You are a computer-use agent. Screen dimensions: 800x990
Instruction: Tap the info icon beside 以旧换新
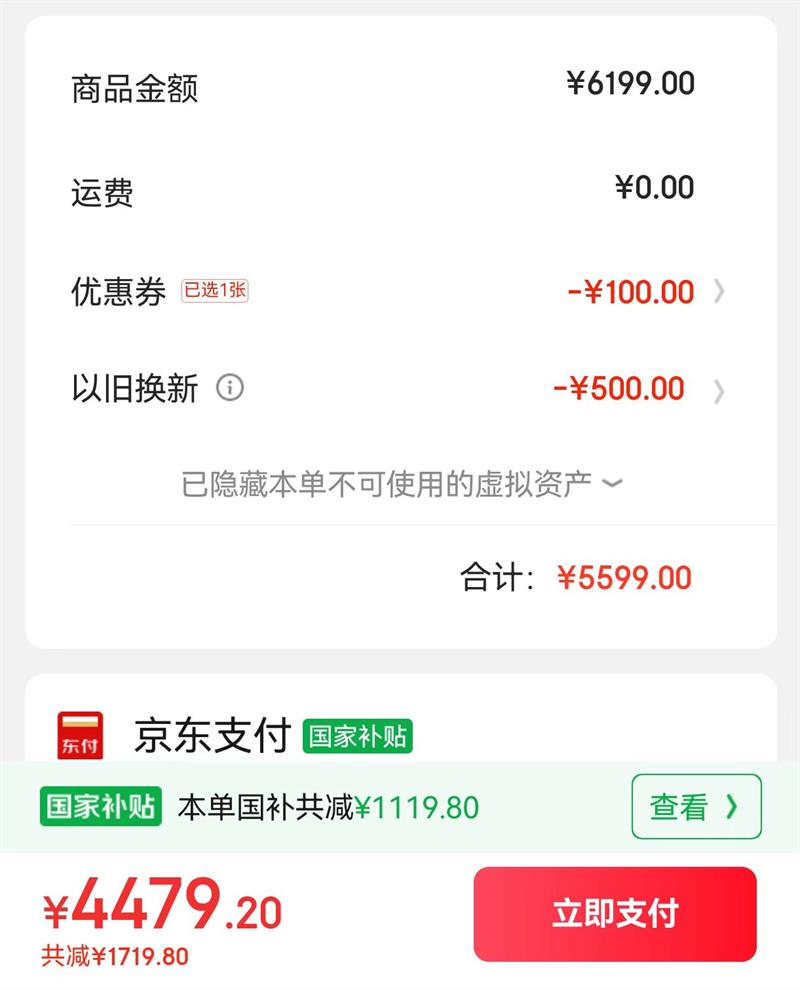pyautogui.click(x=230, y=388)
